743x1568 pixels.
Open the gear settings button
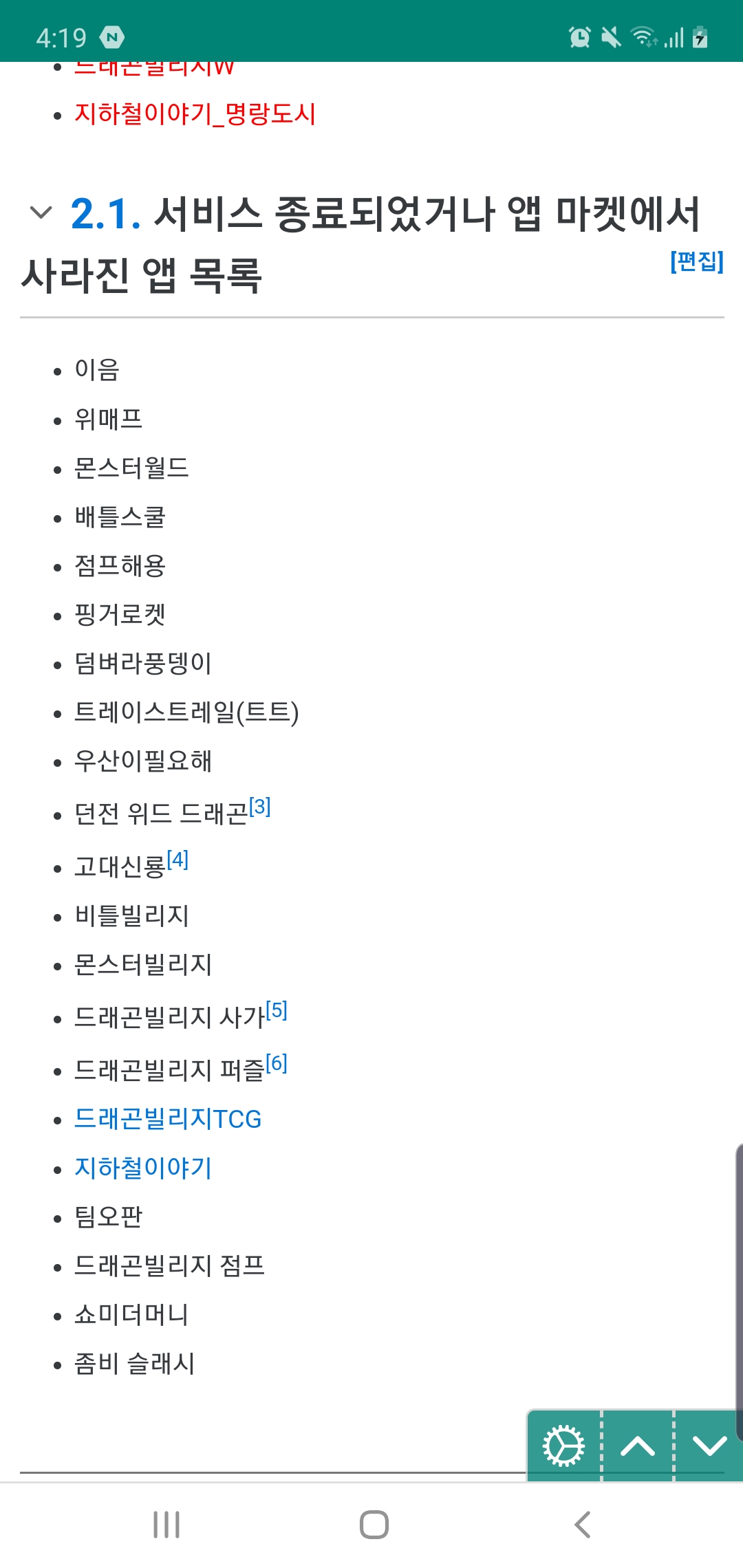click(x=563, y=1446)
